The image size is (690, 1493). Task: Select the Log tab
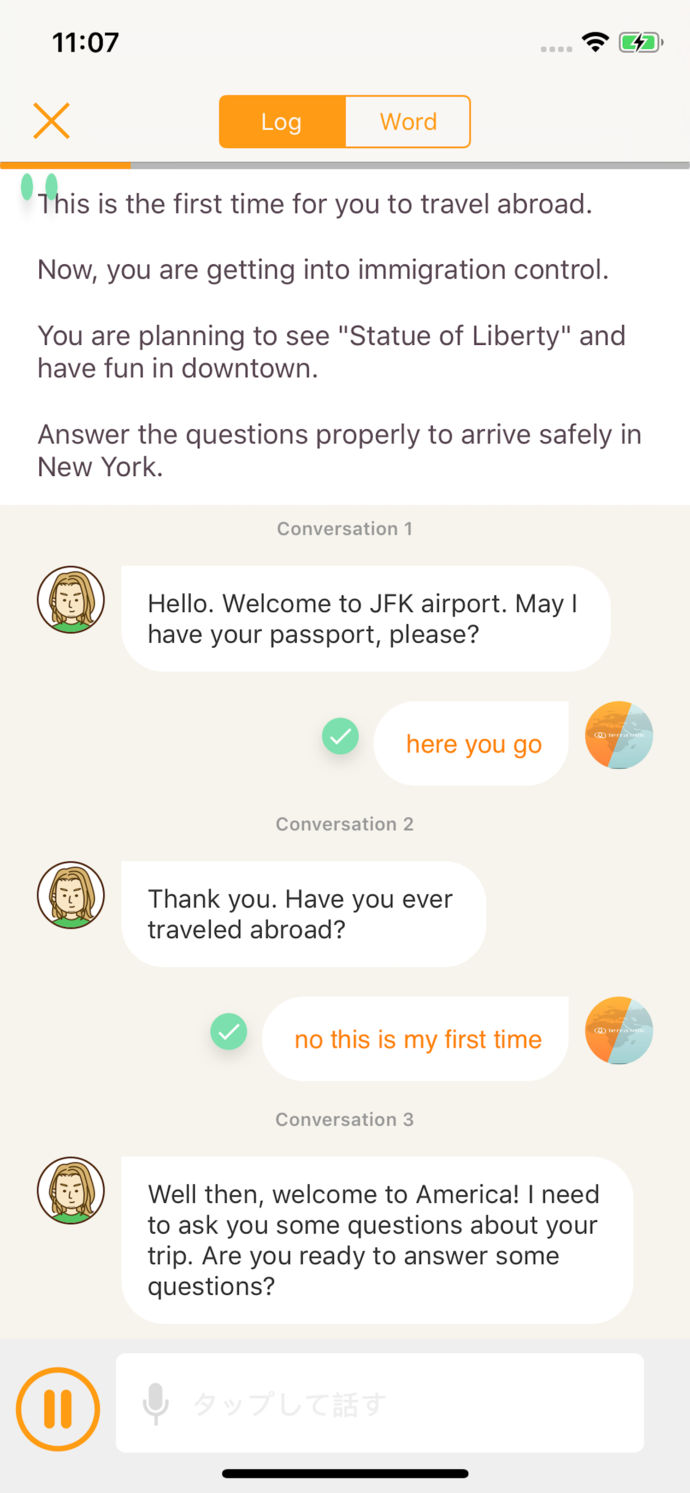tap(282, 122)
